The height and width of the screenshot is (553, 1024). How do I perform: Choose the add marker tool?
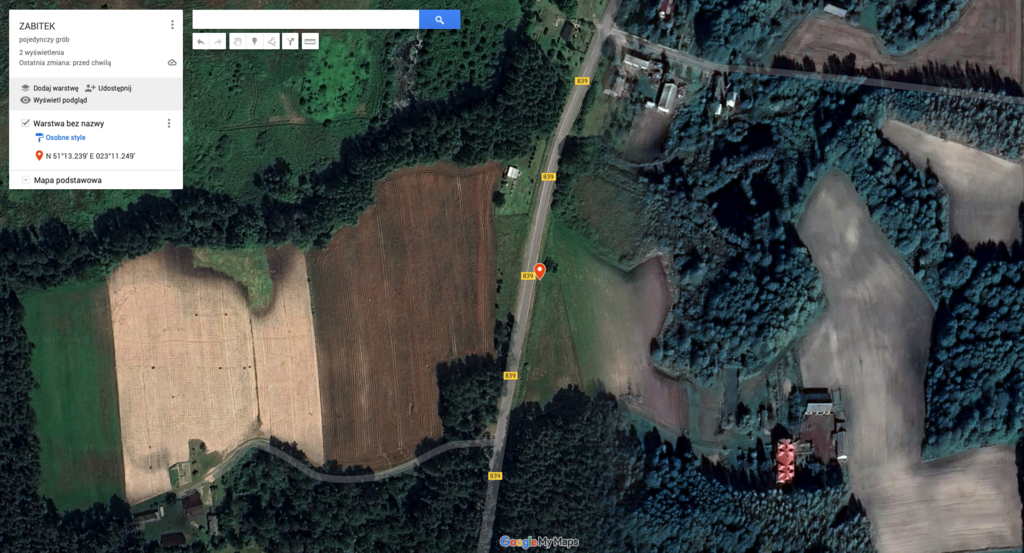[254, 42]
